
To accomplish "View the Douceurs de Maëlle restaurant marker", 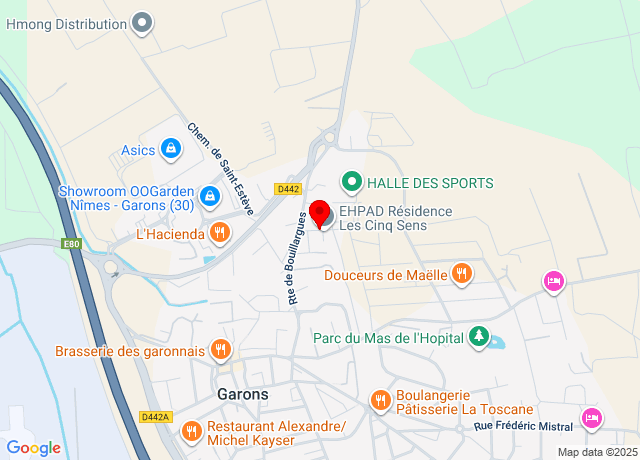I will 461,273.
